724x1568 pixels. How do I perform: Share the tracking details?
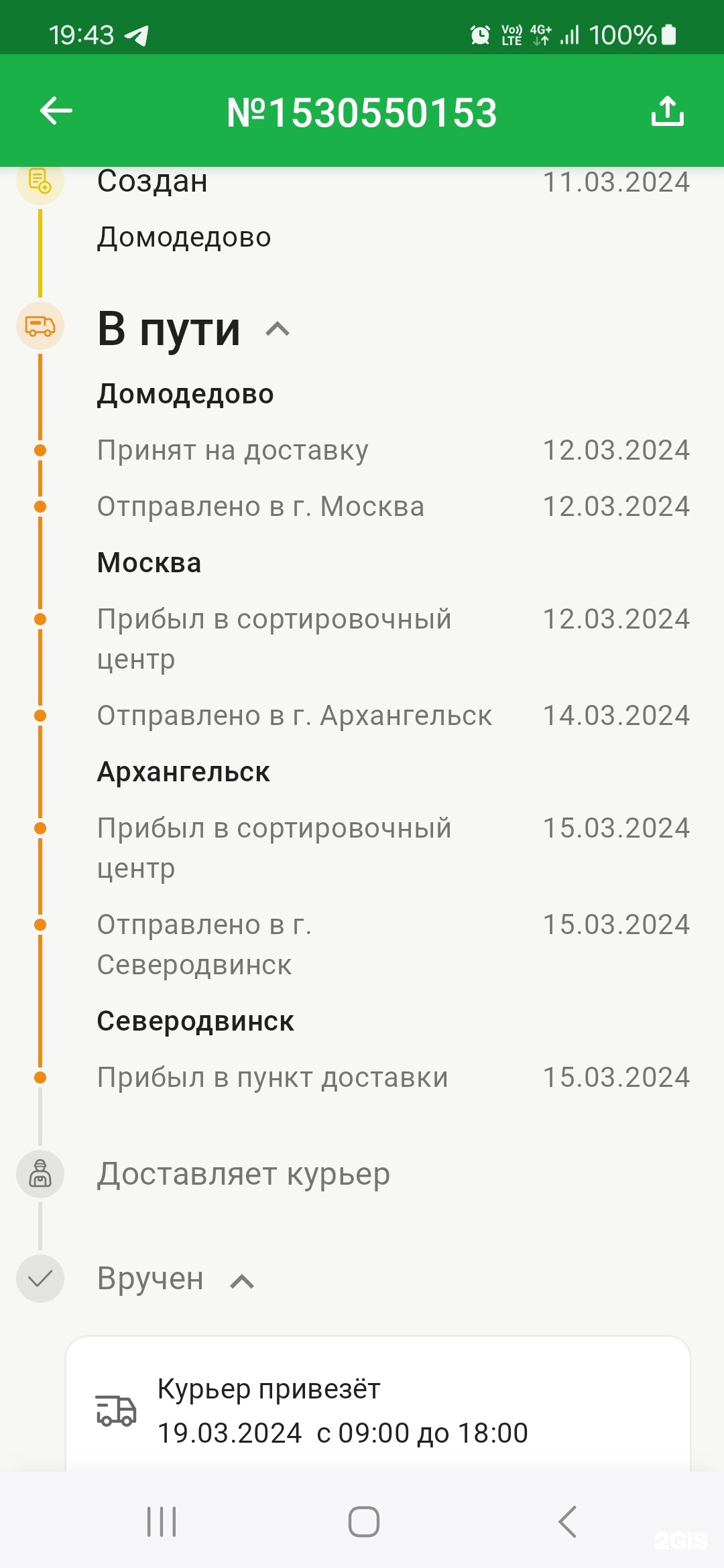click(667, 111)
